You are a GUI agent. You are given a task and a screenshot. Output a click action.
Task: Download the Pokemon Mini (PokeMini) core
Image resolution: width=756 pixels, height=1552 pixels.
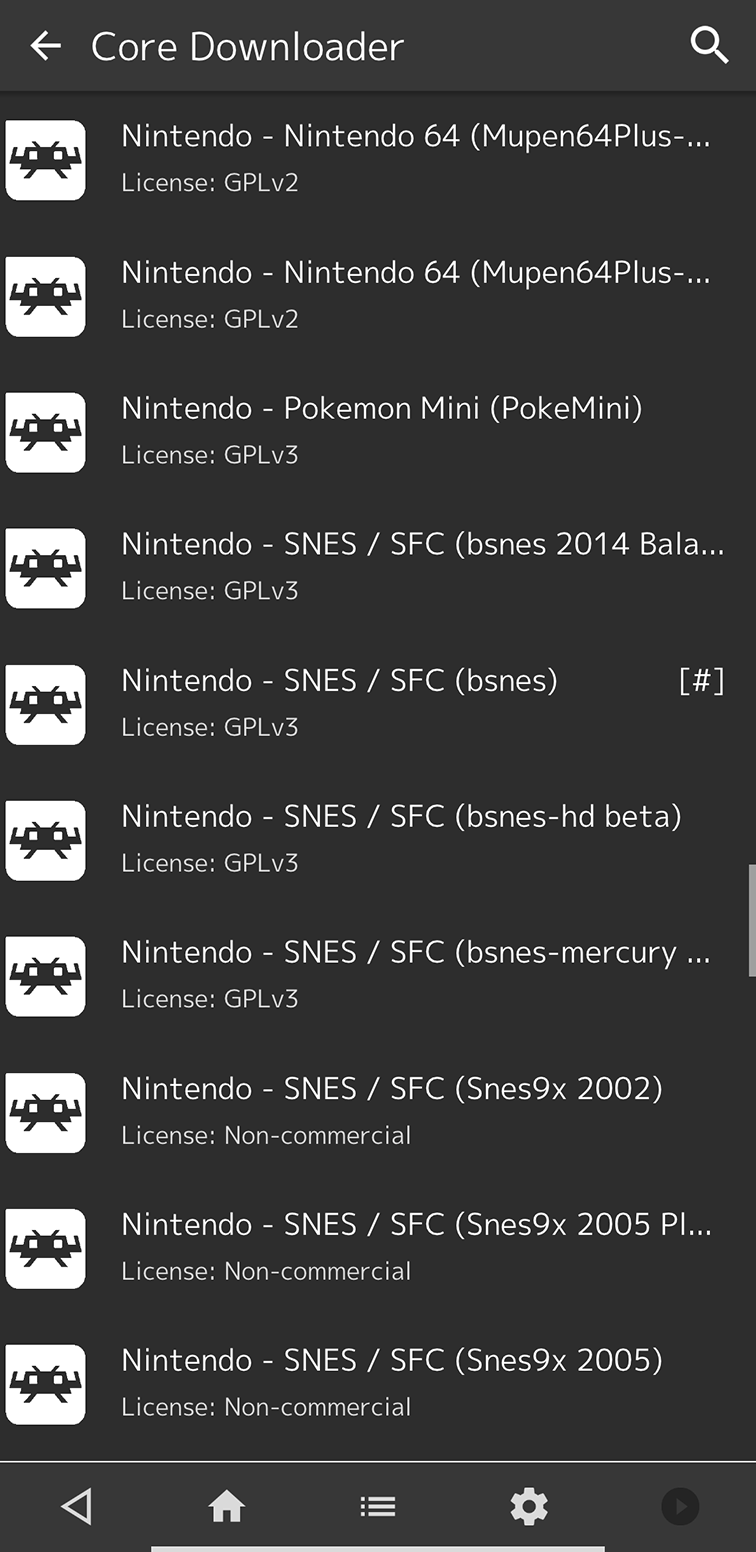pyautogui.click(x=378, y=432)
